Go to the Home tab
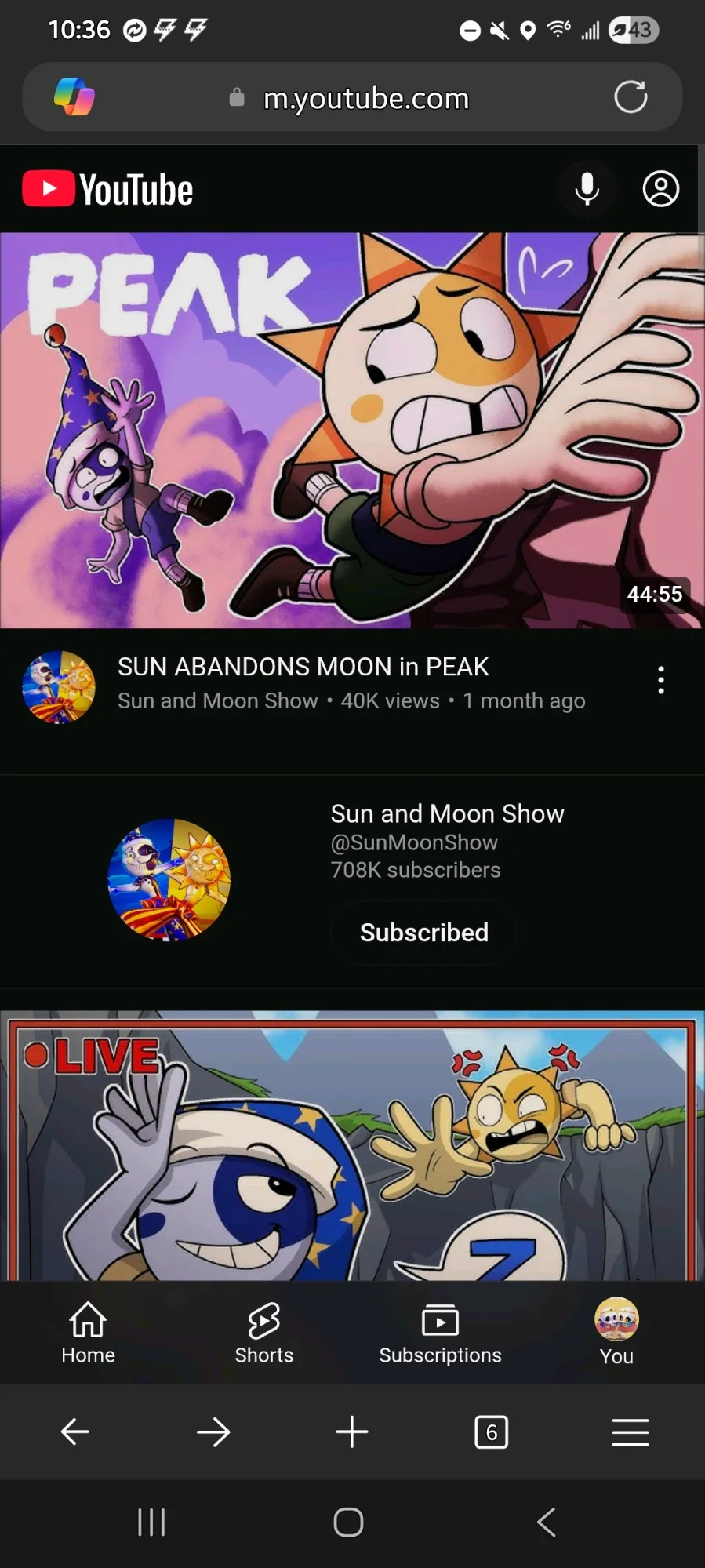Viewport: 705px width, 1568px height. click(88, 1333)
